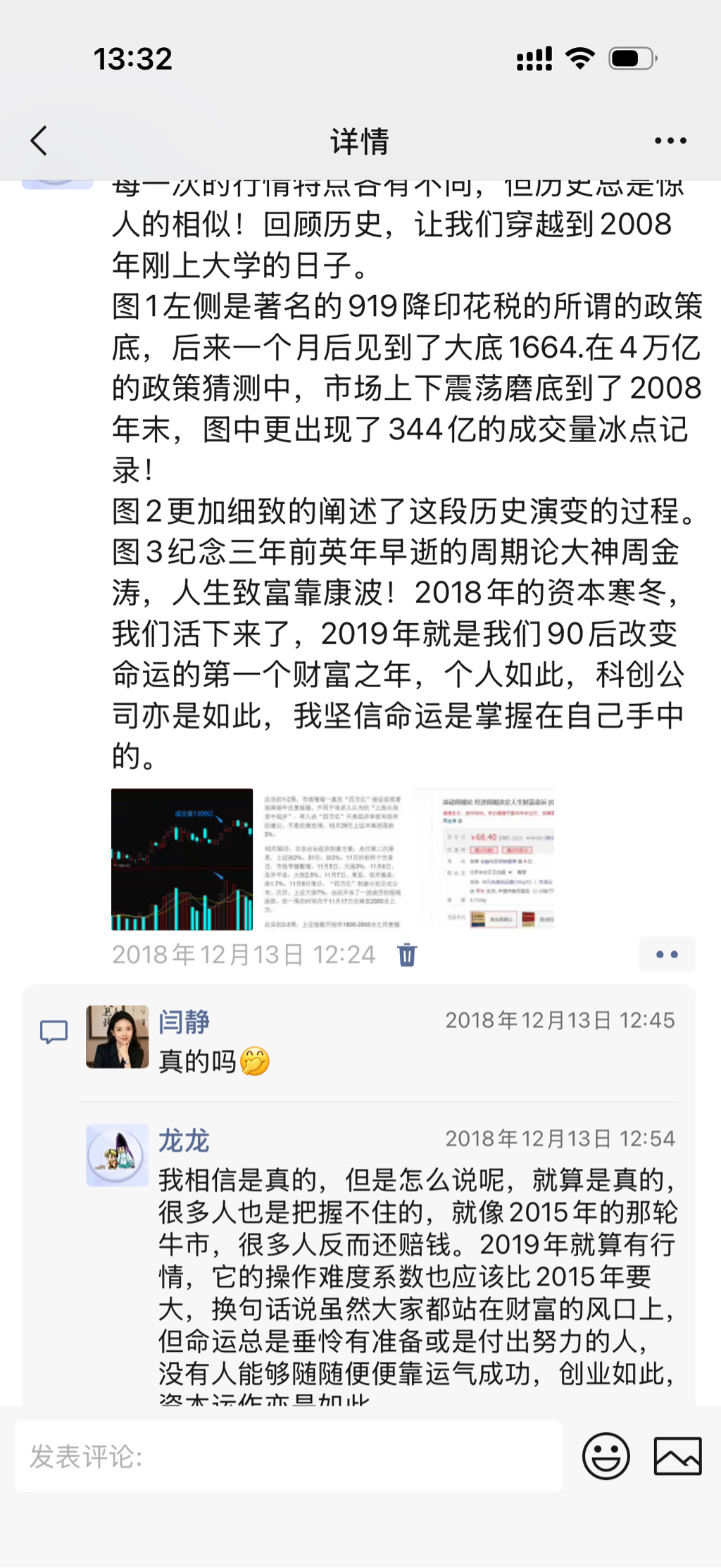Open 龙龙's profile name link
Viewport: 721px width, 1568px height.
click(x=184, y=1141)
